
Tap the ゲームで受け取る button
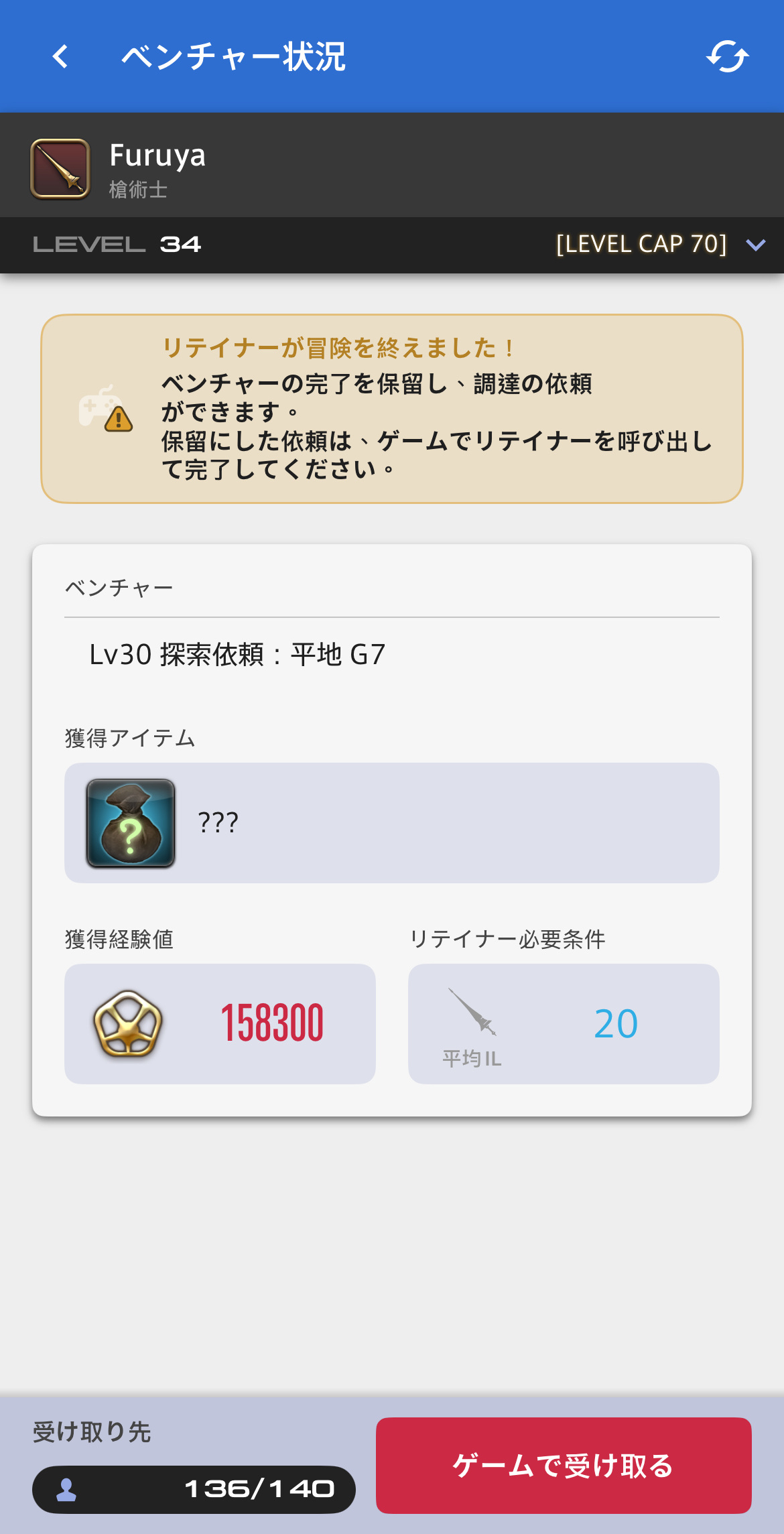coord(563,1465)
